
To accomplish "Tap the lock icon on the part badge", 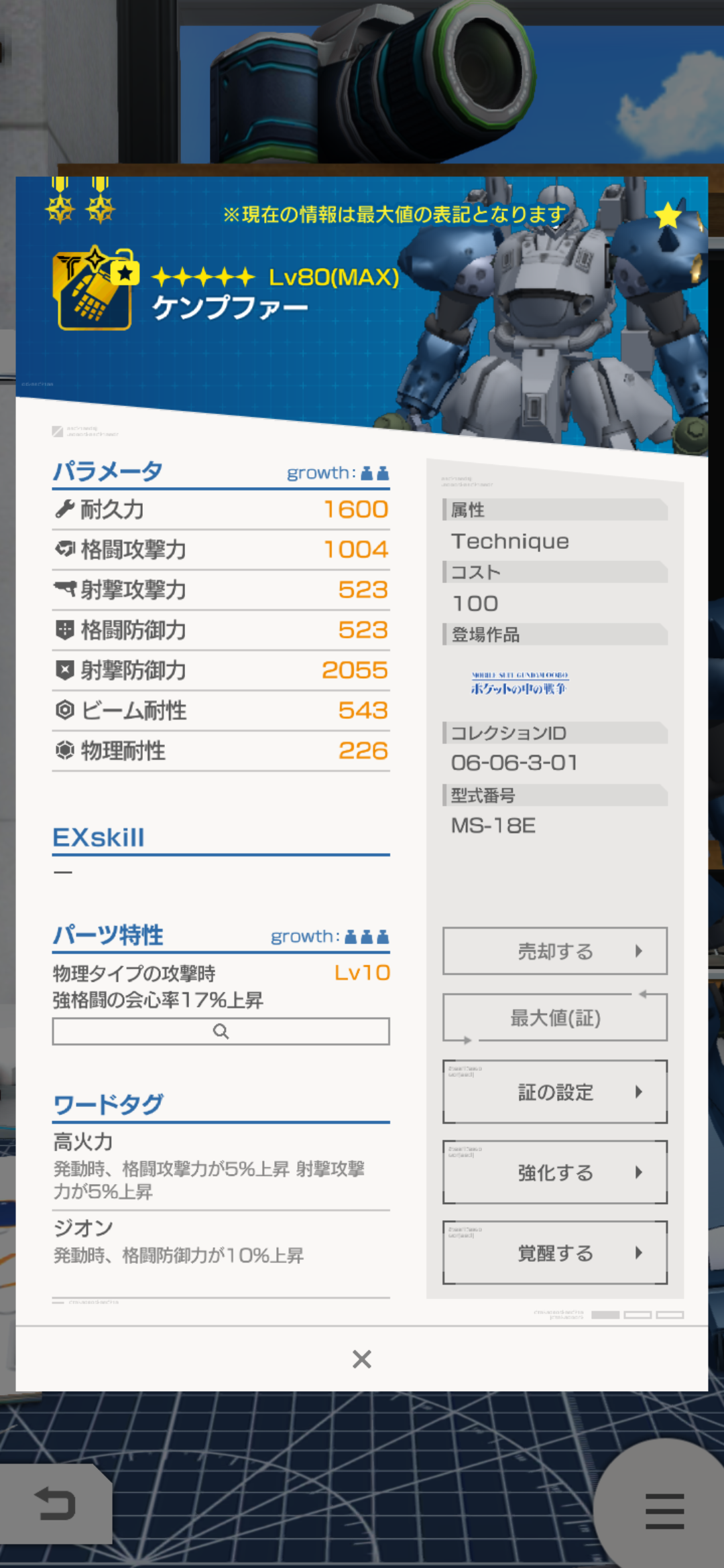I will click(124, 270).
